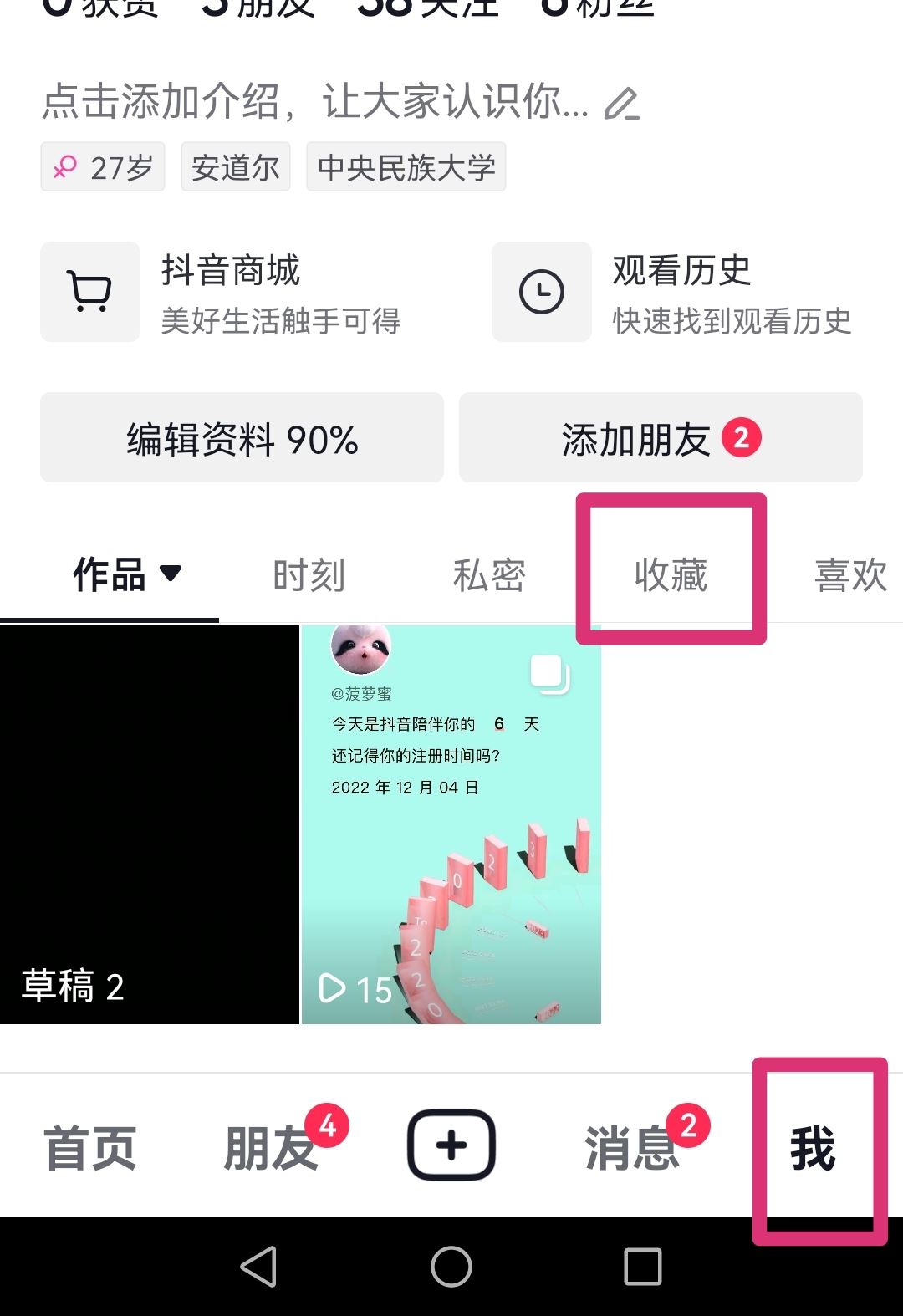Image resolution: width=903 pixels, height=1316 pixels.
Task: Open the 时刻 moments tab
Action: click(x=309, y=574)
